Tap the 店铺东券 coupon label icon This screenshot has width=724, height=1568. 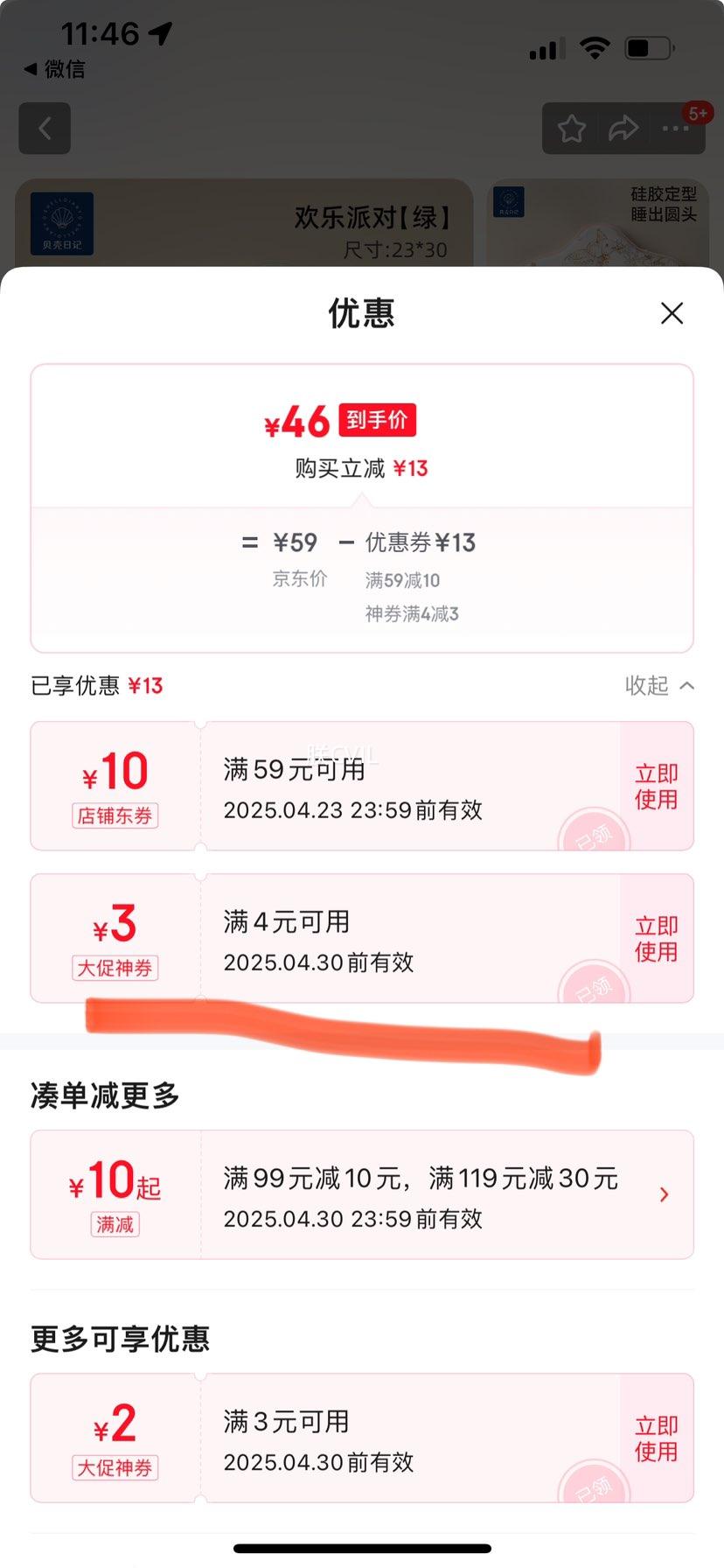(x=115, y=815)
